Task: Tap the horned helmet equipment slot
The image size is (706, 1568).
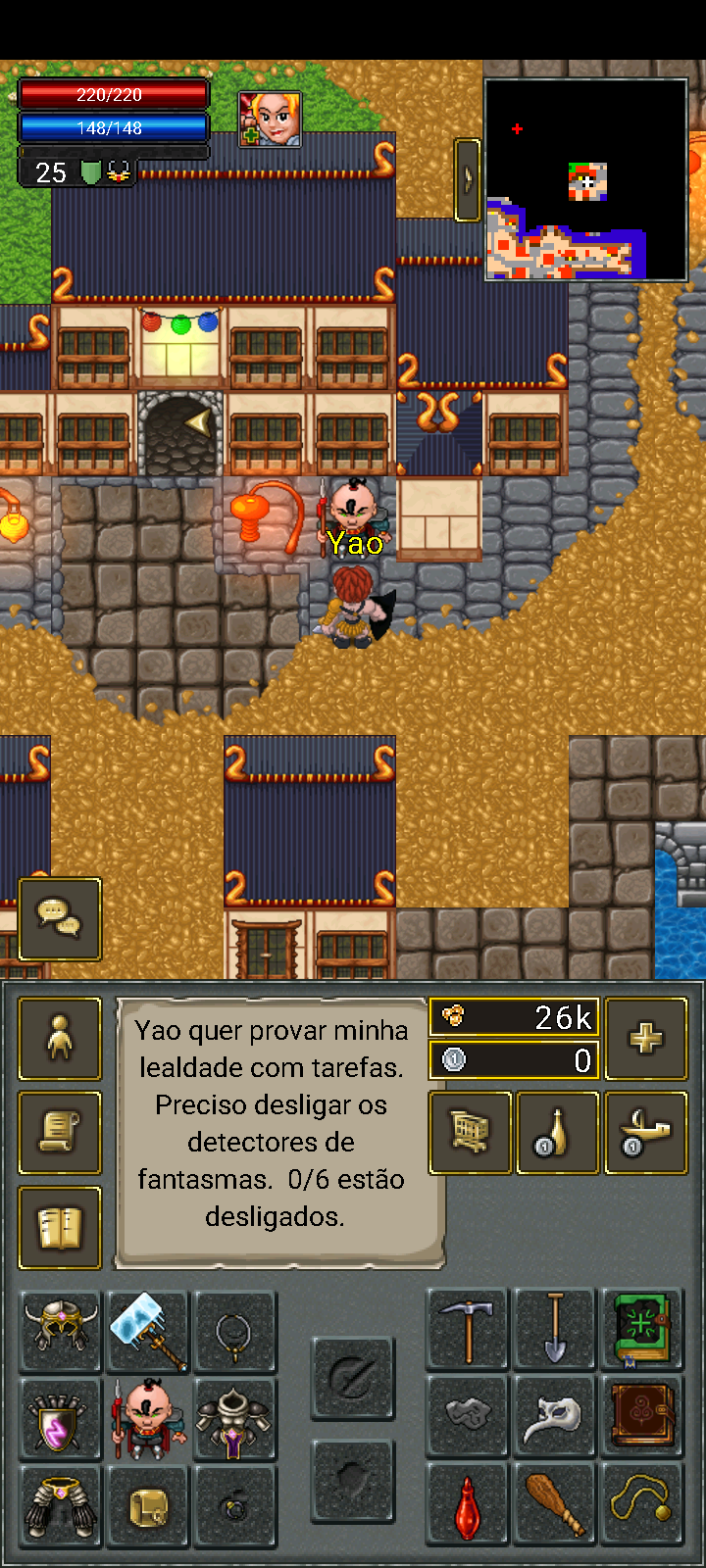Action: (x=61, y=1330)
